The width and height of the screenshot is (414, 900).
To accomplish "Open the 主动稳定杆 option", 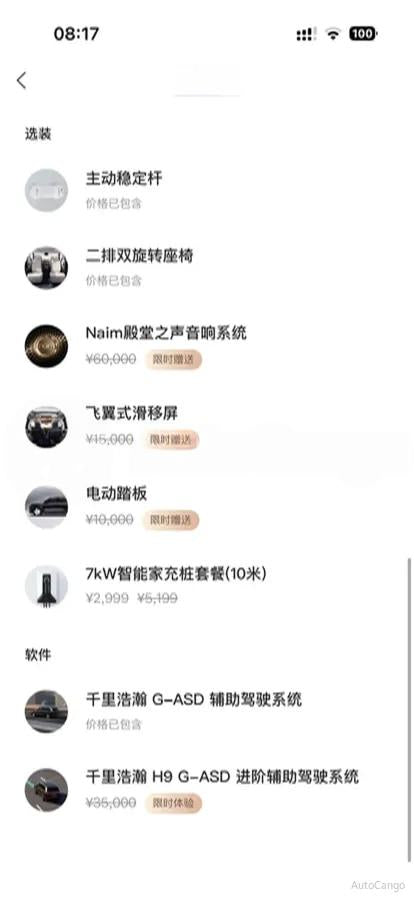I will (207, 190).
